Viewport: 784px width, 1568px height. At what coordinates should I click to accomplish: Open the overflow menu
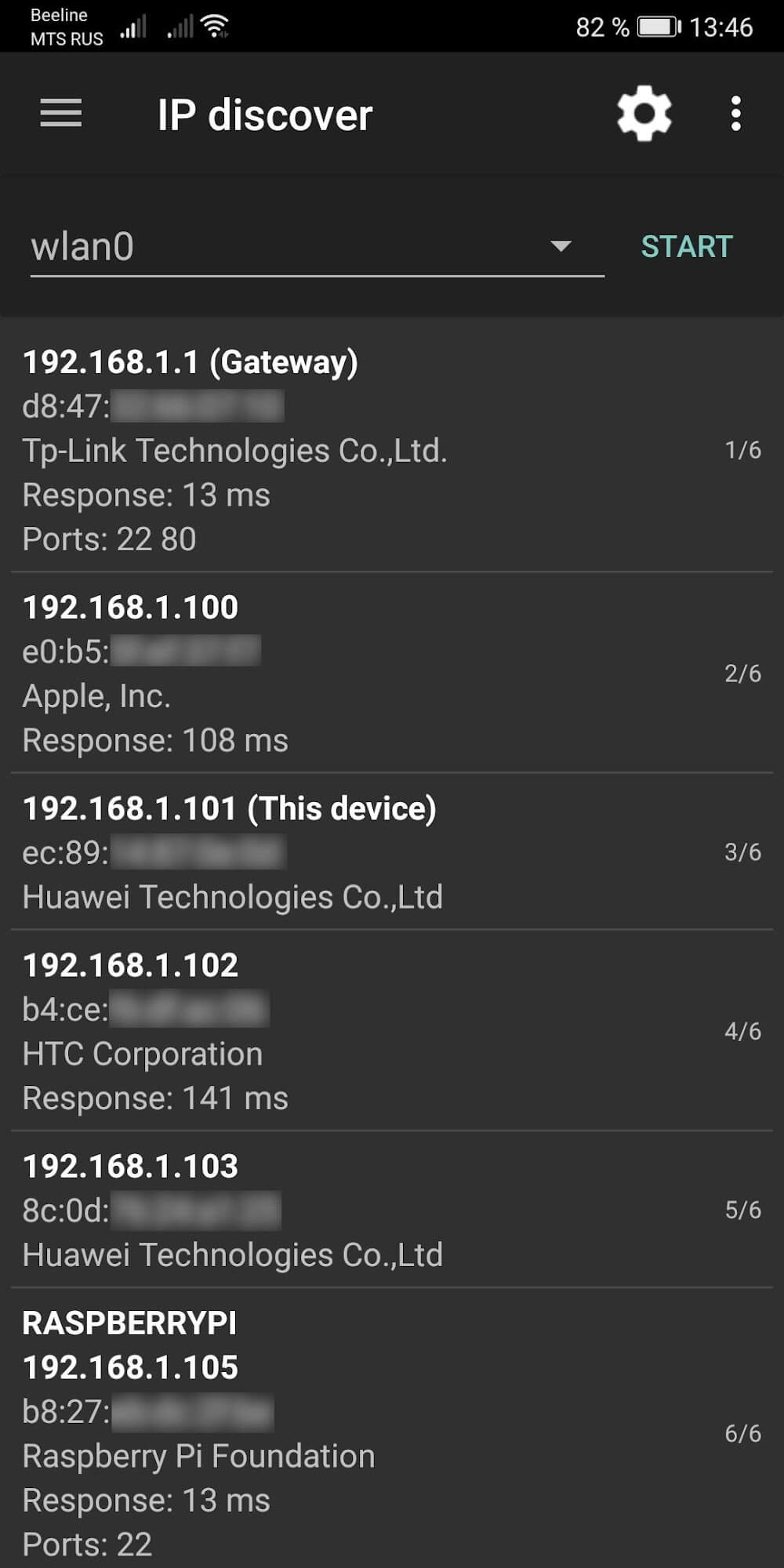(x=735, y=114)
